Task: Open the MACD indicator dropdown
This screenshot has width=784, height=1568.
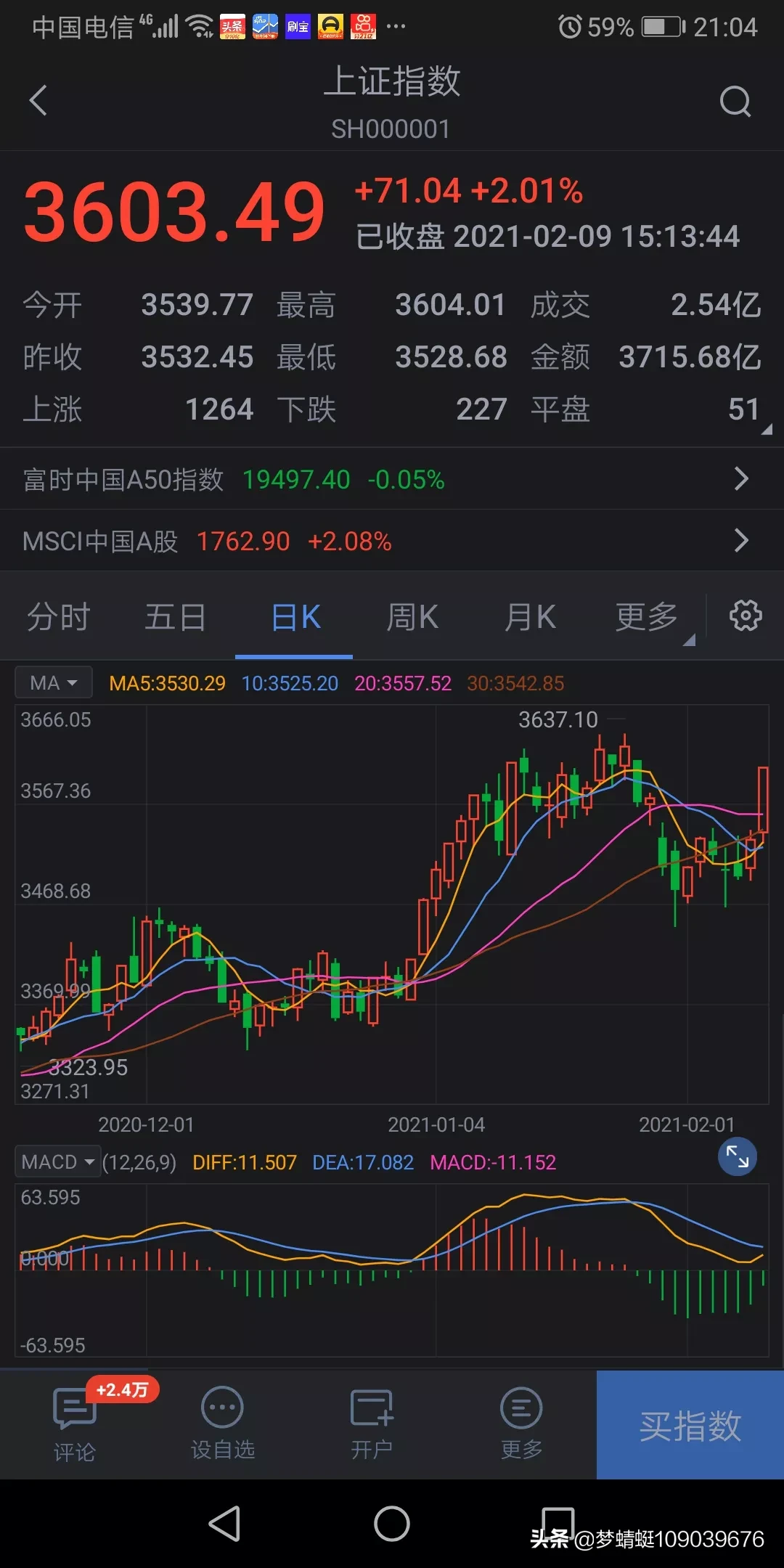Action: (x=57, y=1161)
